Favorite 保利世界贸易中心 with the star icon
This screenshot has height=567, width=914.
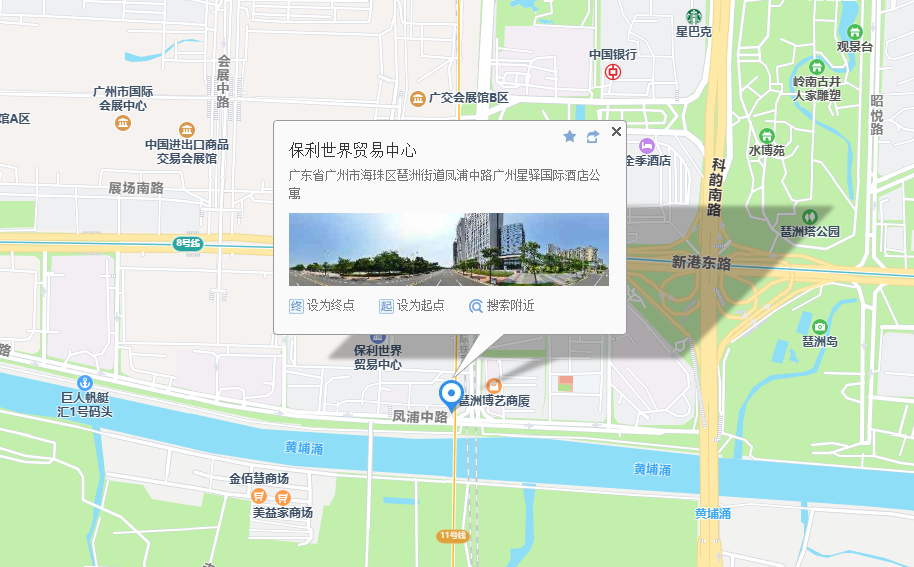click(x=570, y=136)
